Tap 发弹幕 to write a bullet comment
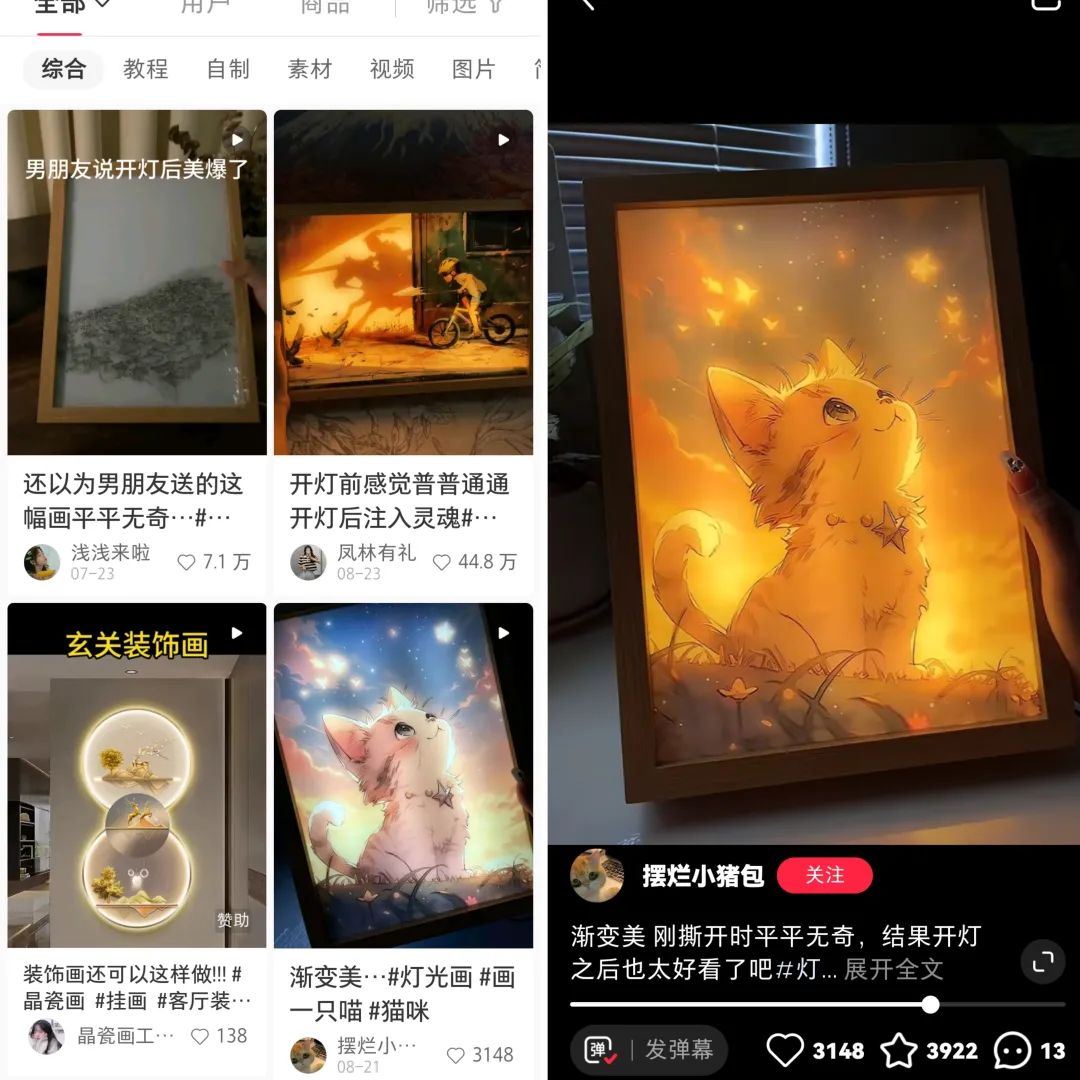 click(678, 1050)
